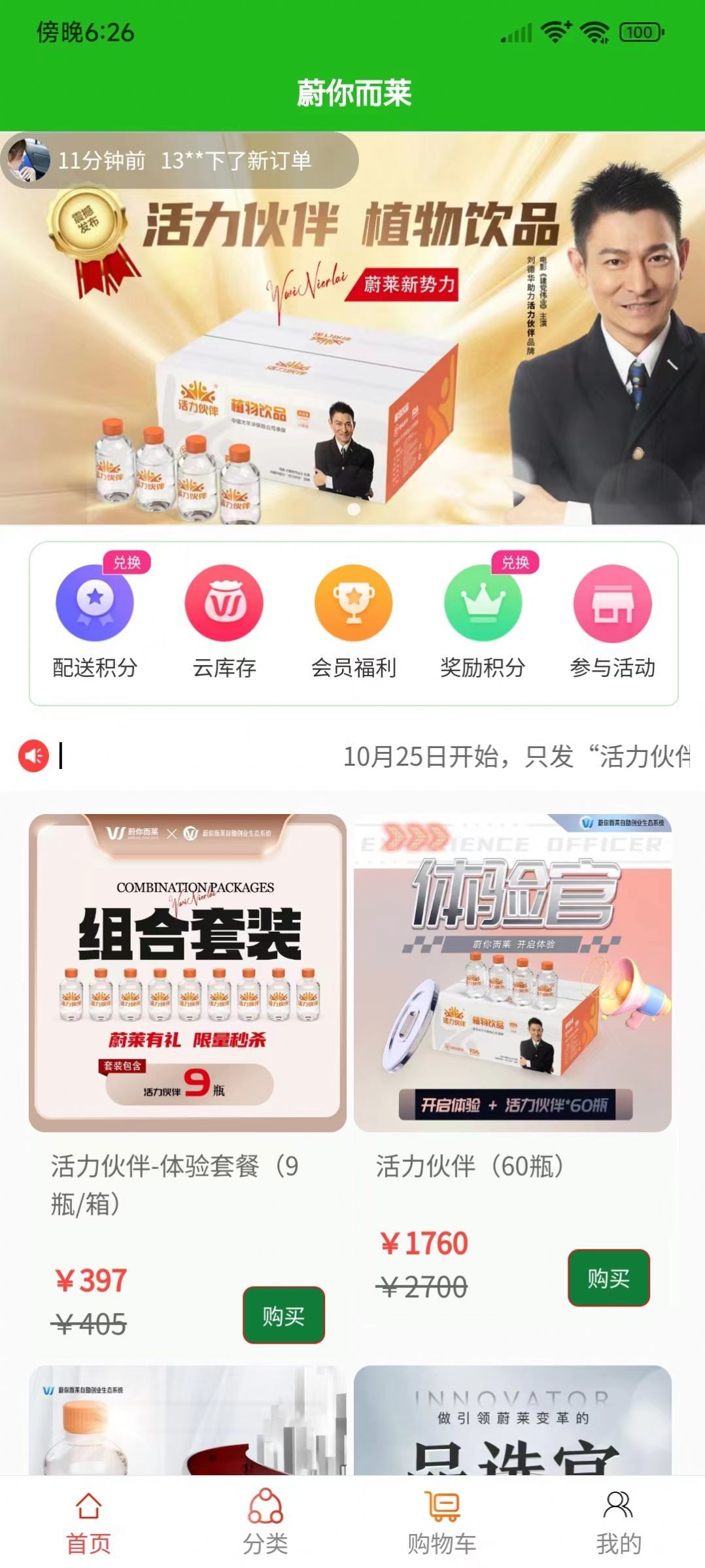Mute the announcement speaker icon

click(35, 755)
